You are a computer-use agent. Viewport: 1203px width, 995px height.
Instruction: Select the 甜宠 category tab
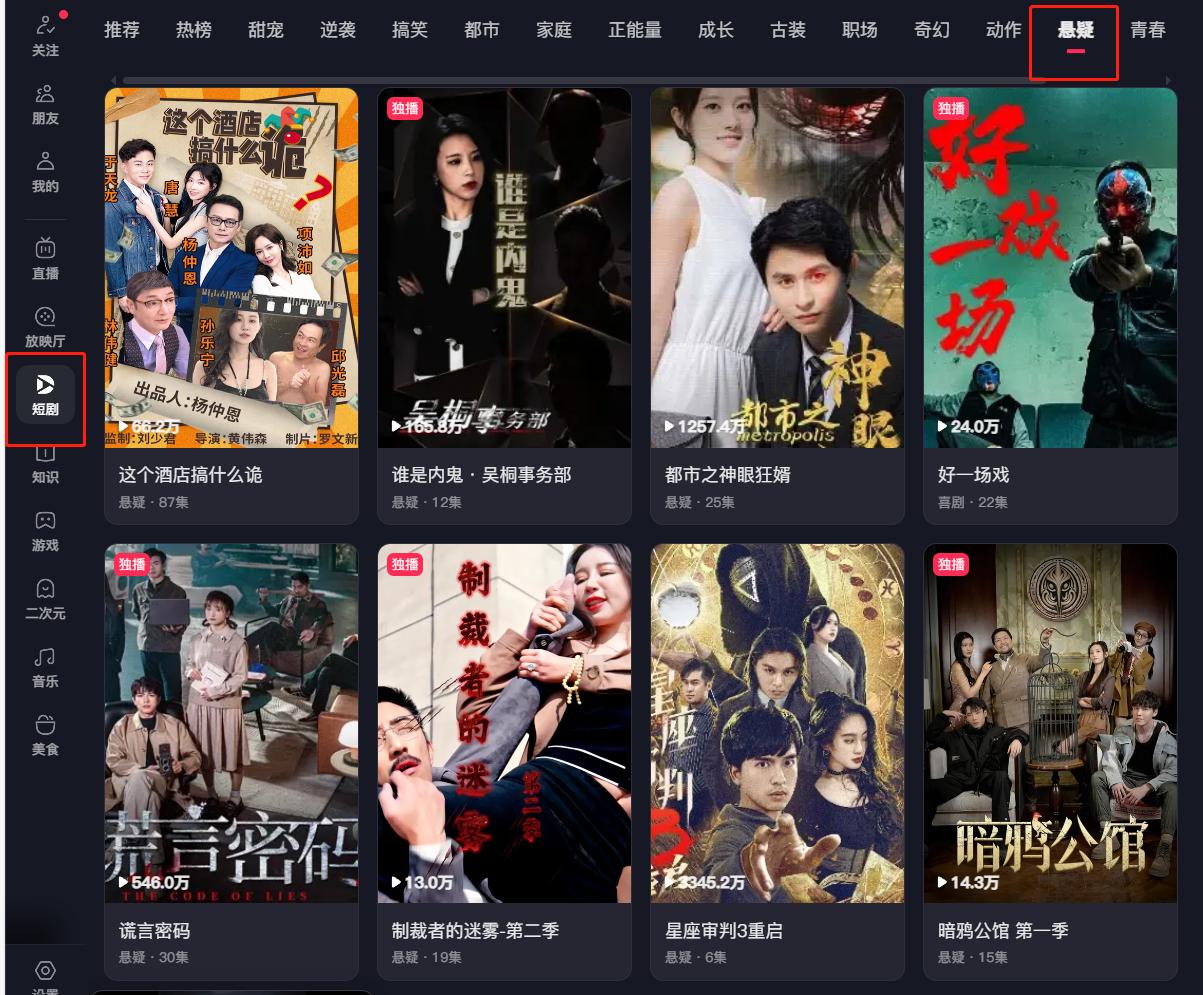[x=266, y=30]
